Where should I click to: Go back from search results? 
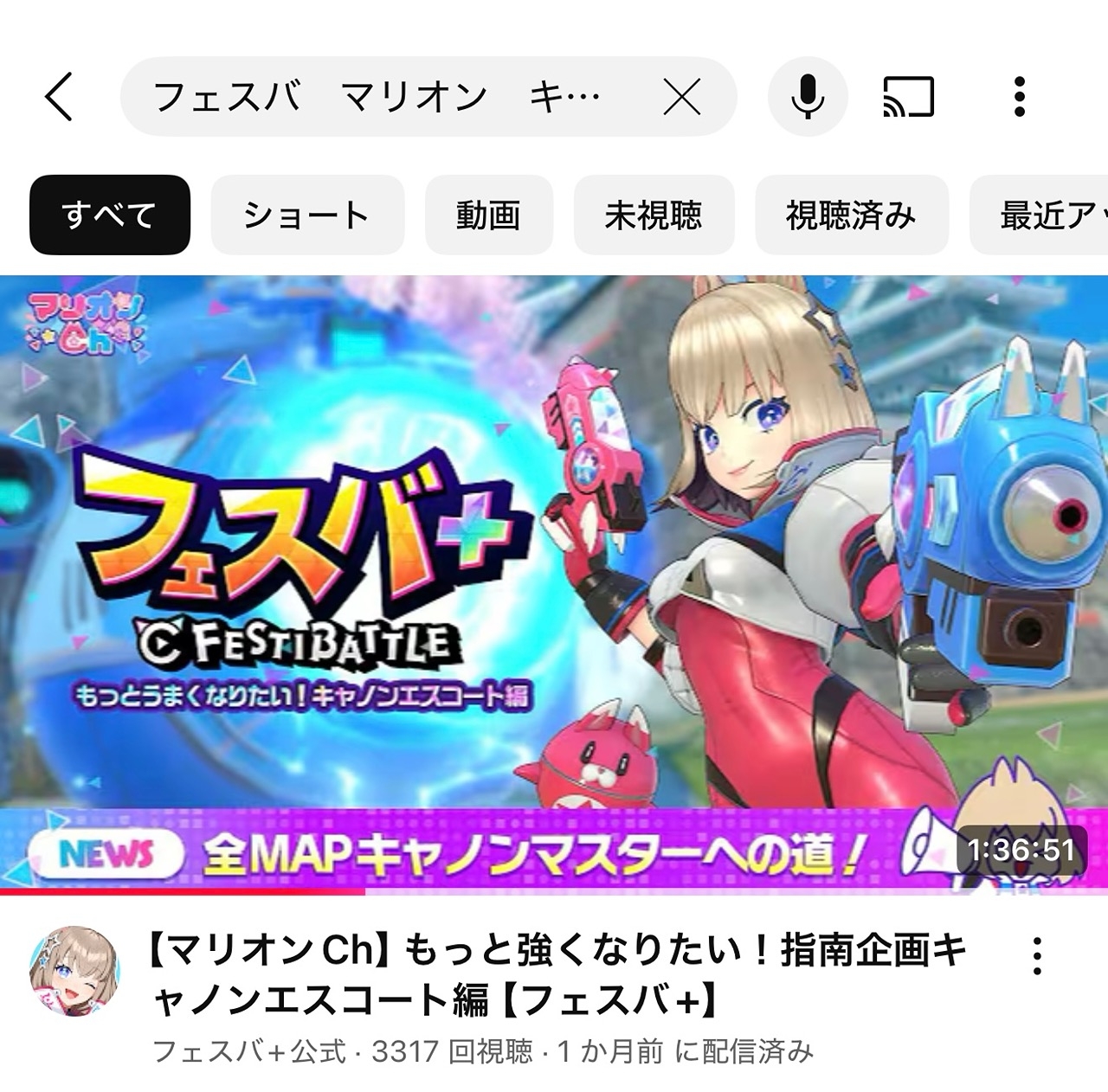[59, 96]
